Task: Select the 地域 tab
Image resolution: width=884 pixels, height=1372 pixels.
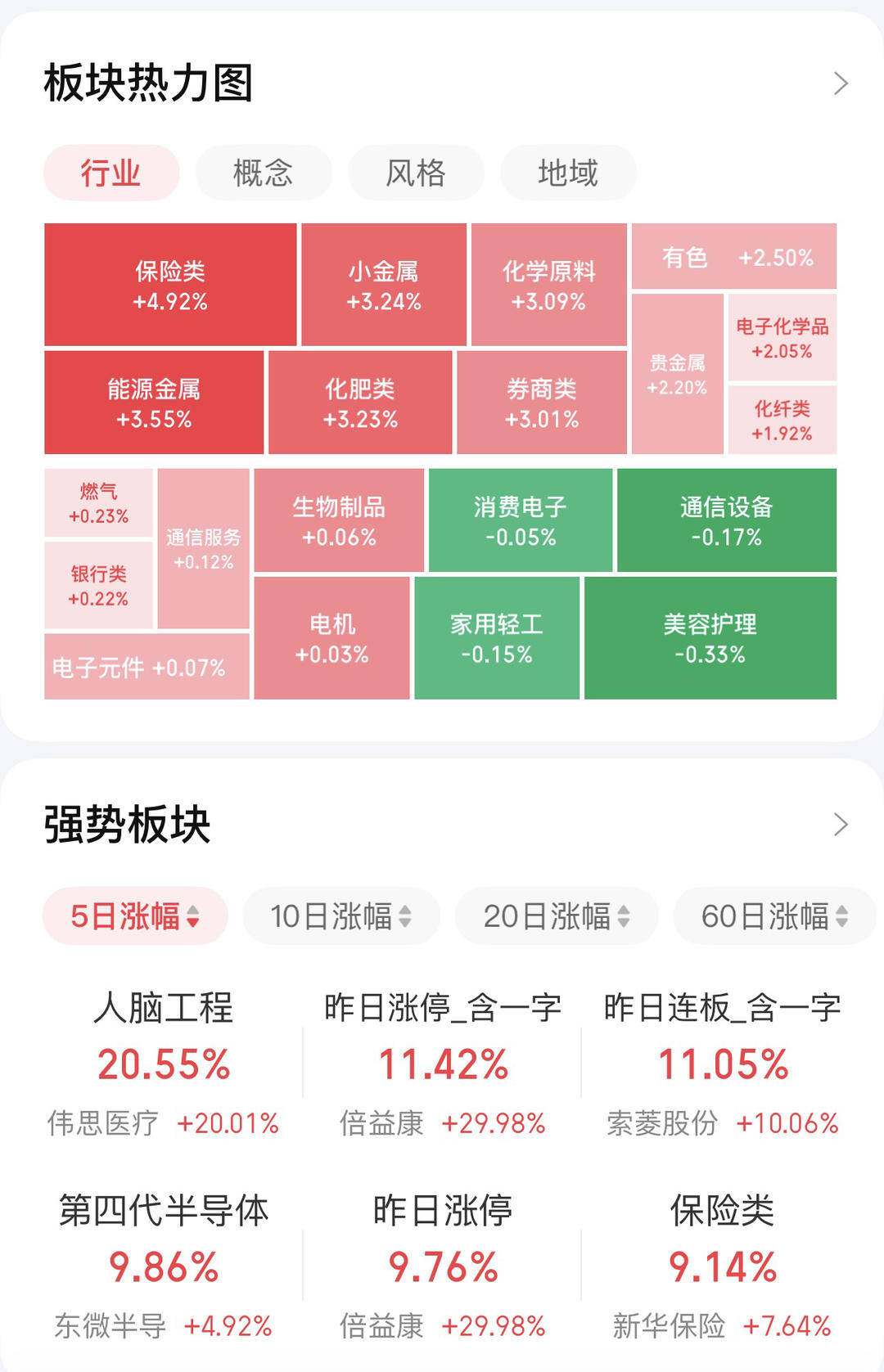Action: pos(568,173)
